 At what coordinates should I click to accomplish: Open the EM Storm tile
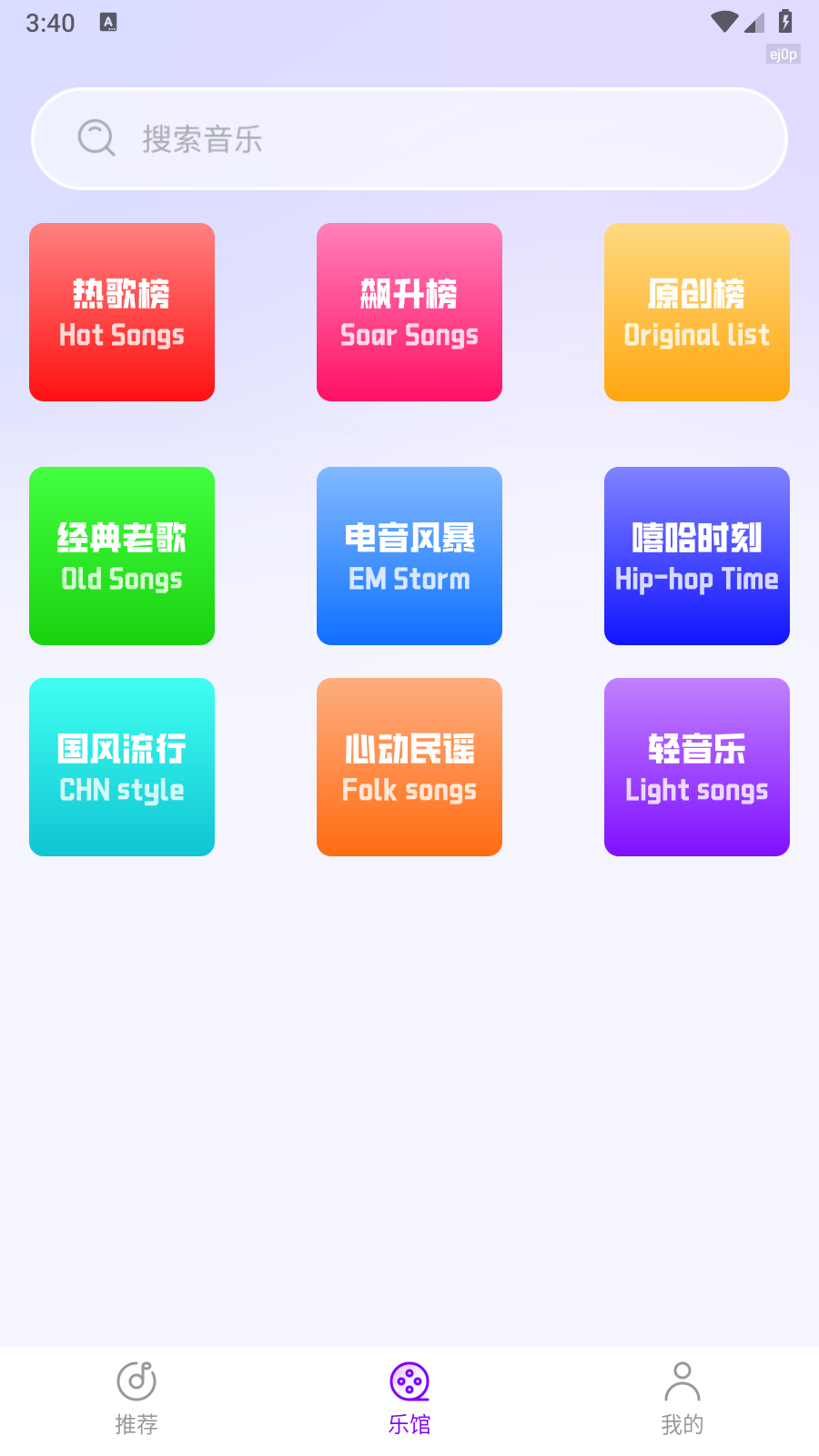coord(409,556)
